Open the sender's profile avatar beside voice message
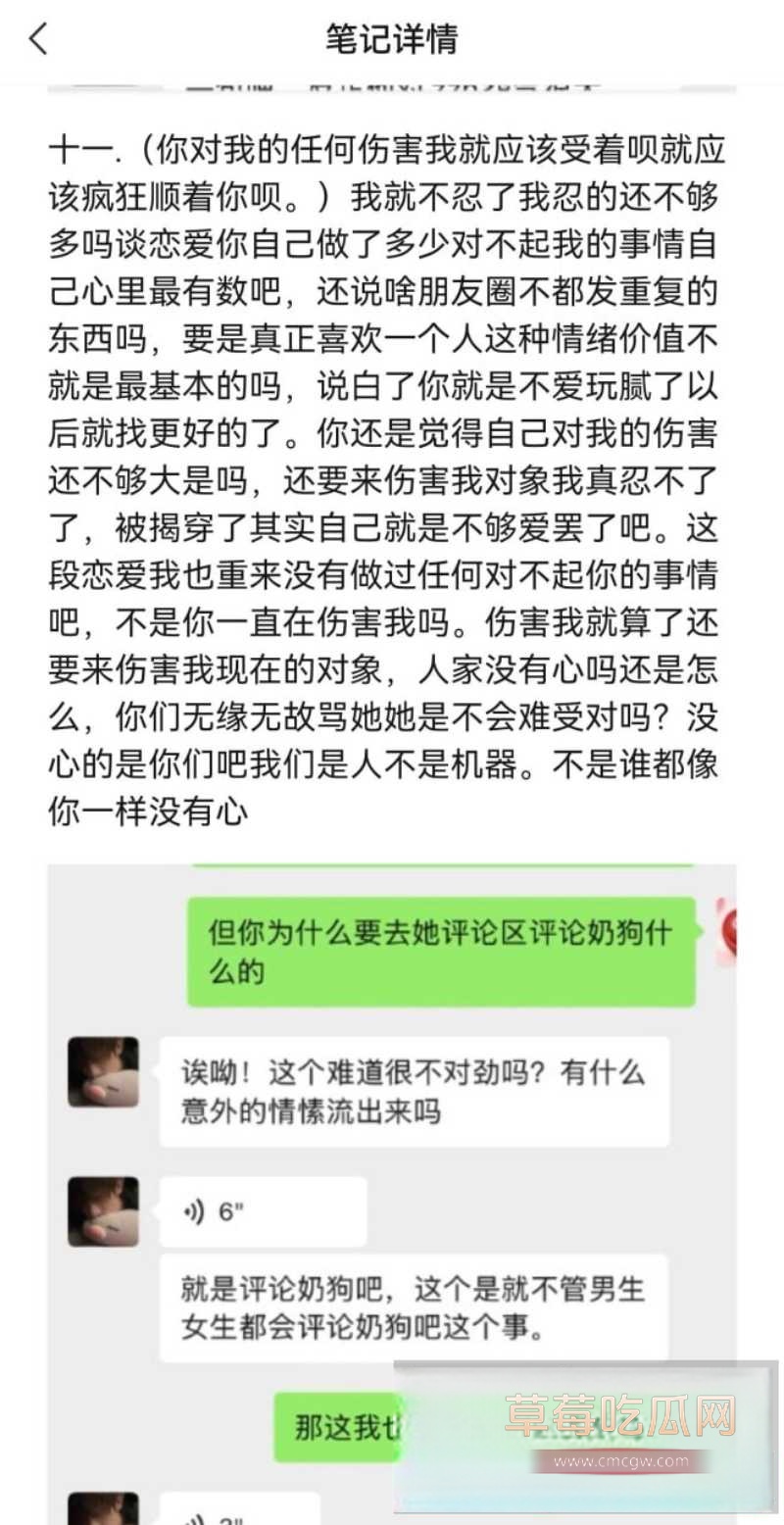The image size is (784, 1525). pyautogui.click(x=102, y=1211)
